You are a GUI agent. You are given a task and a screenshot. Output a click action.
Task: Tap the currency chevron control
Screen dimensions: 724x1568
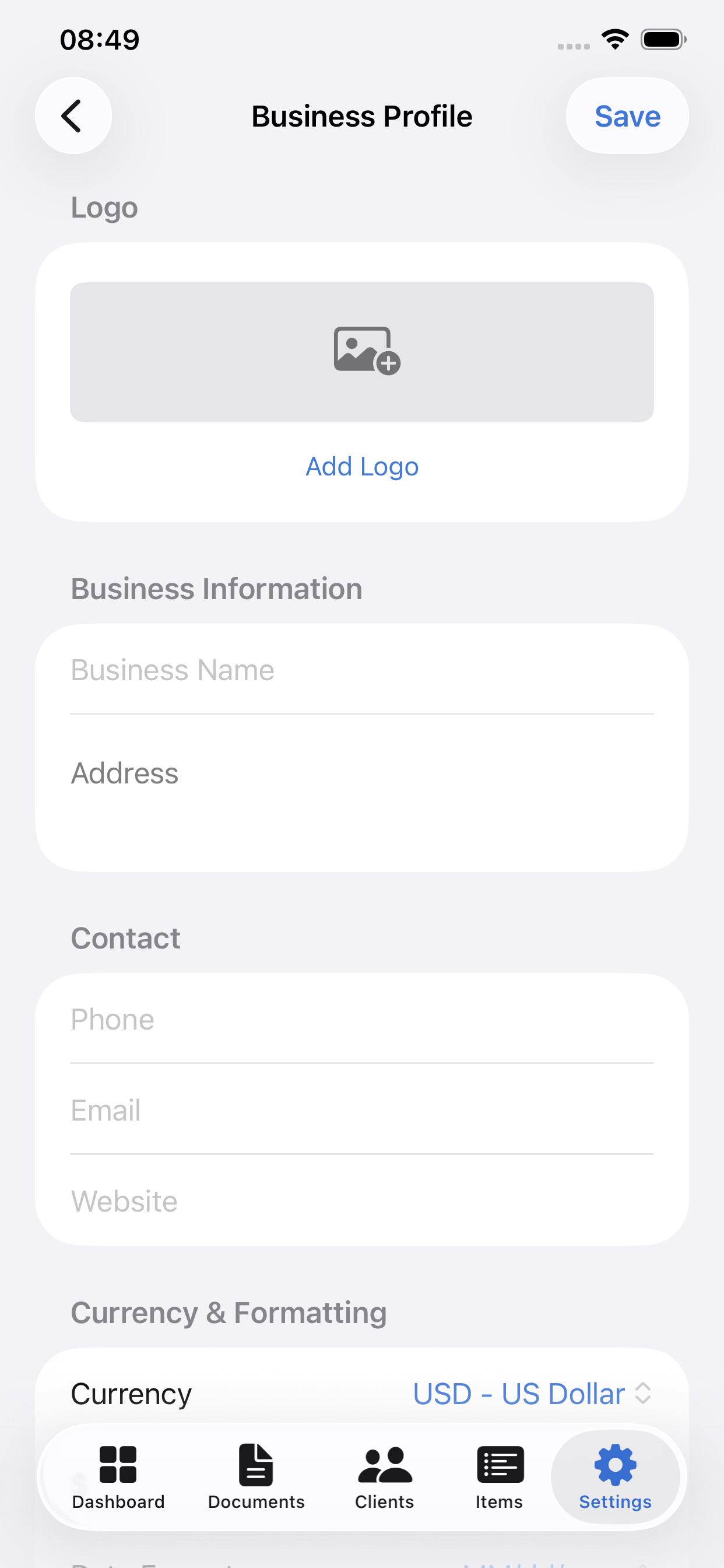click(x=644, y=1392)
